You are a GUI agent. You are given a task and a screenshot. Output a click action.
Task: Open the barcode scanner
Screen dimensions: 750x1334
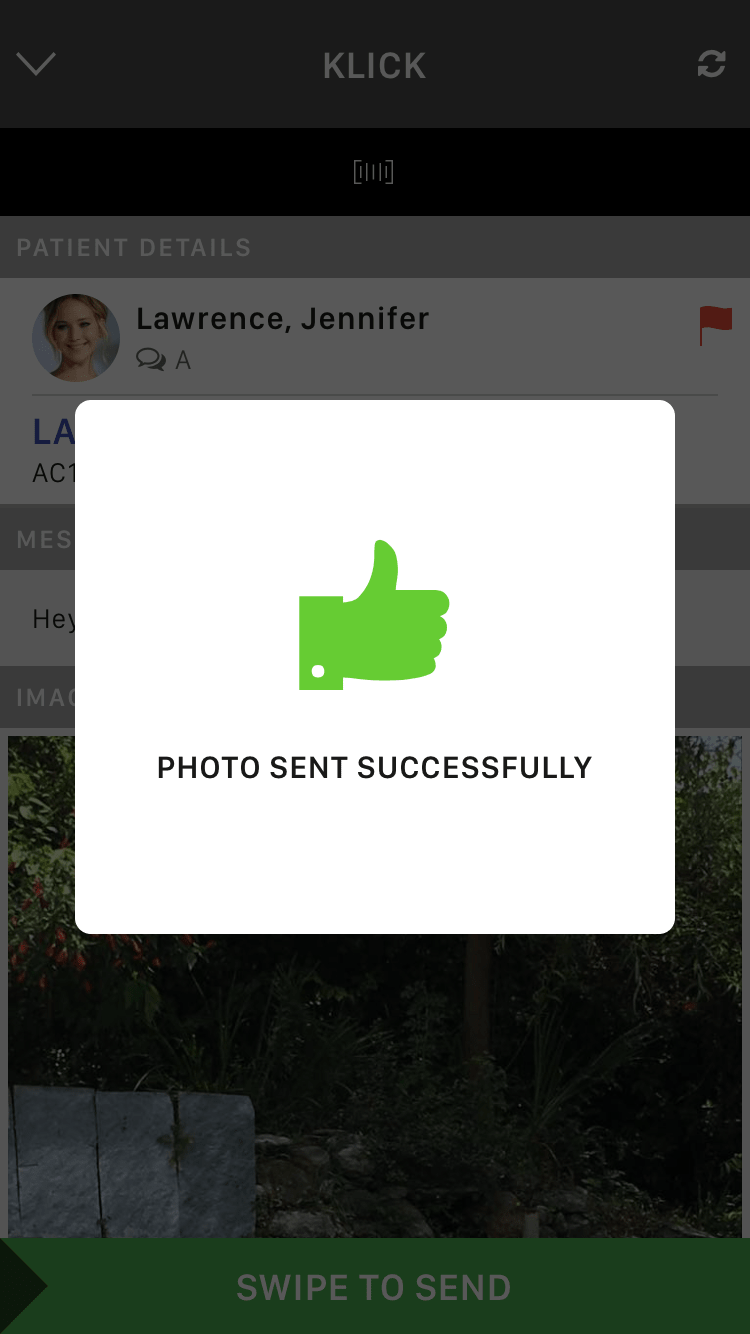coord(373,172)
